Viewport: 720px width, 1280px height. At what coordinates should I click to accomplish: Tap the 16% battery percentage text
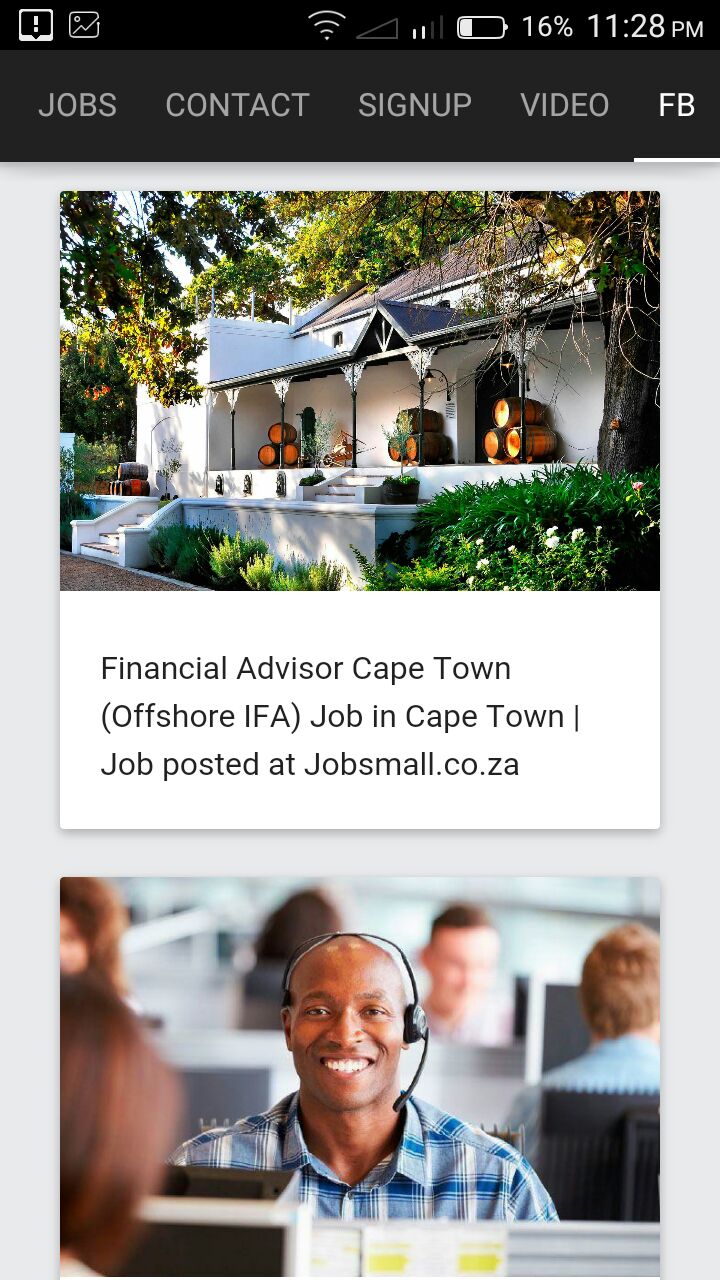pyautogui.click(x=543, y=26)
